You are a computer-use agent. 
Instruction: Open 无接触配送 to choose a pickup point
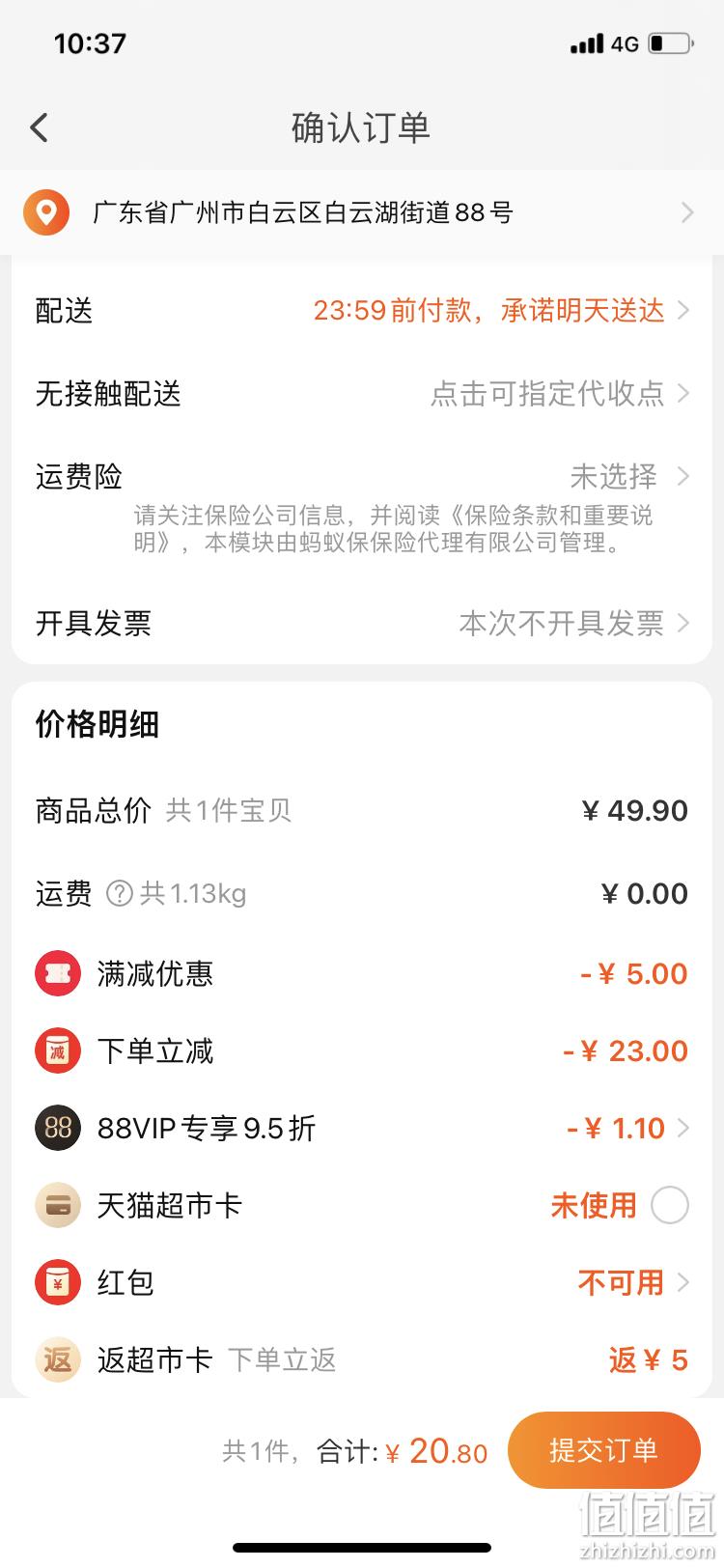pos(362,393)
